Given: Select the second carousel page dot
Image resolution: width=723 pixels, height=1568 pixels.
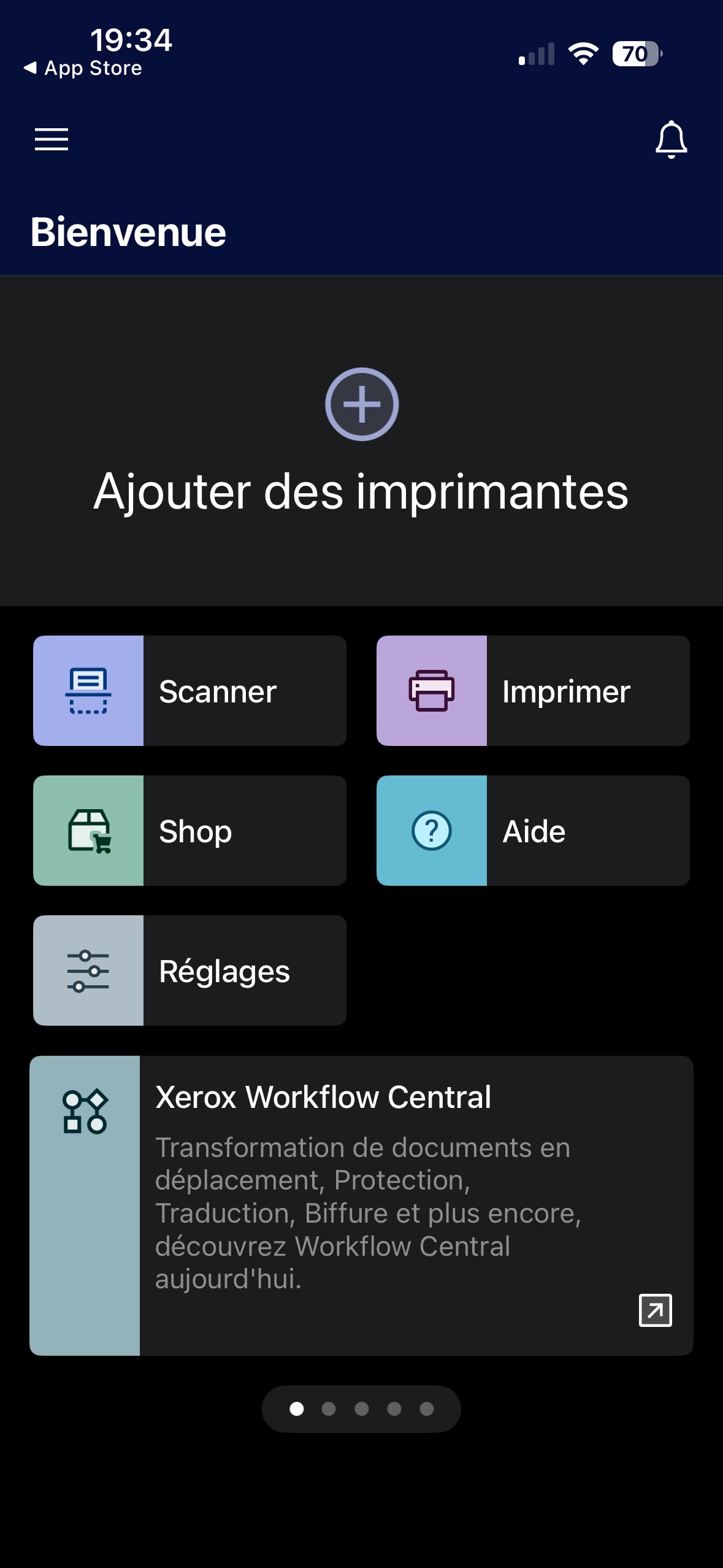Looking at the screenshot, I should (x=329, y=1409).
